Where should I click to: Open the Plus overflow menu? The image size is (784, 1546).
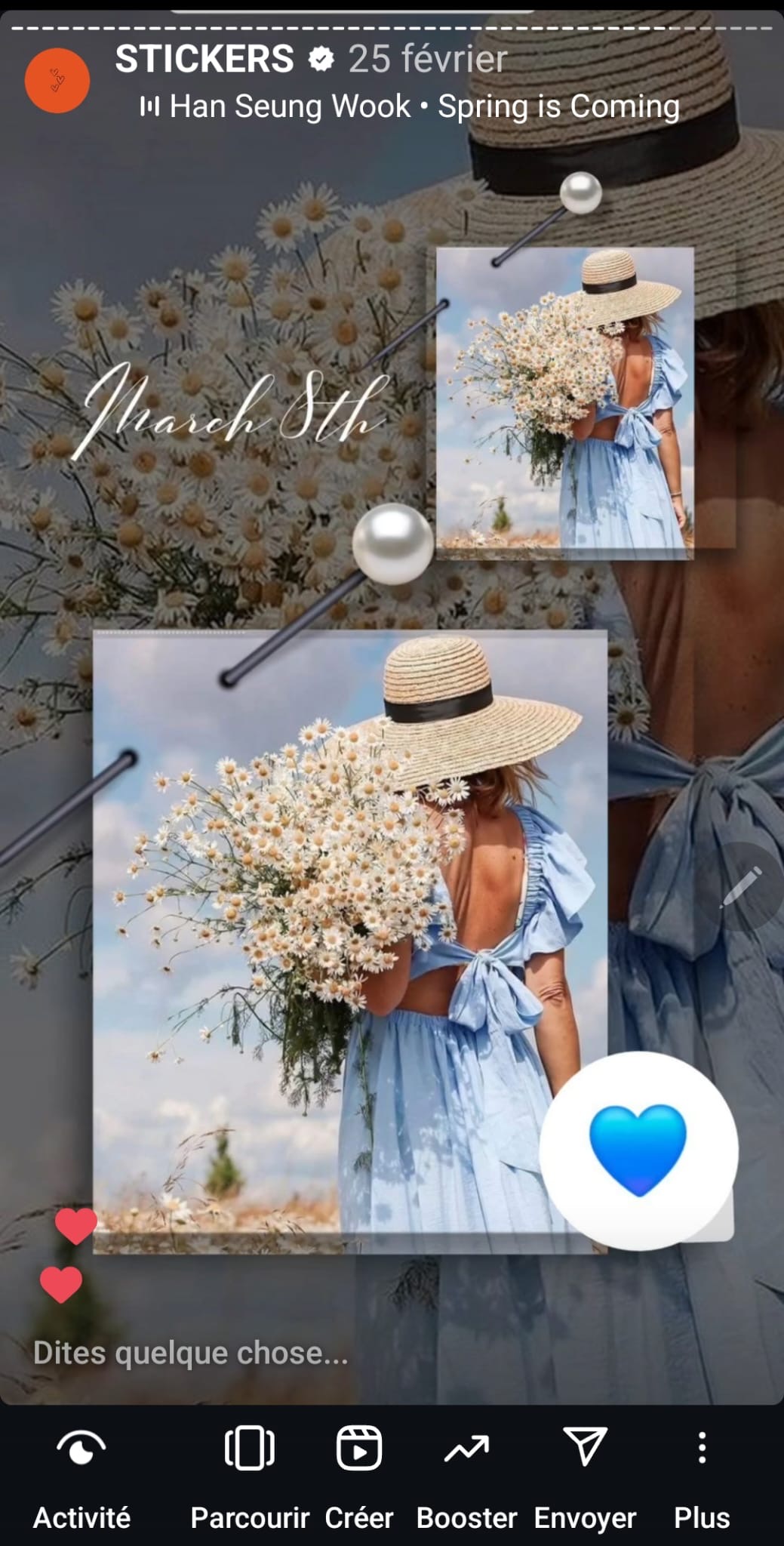[x=702, y=1472]
